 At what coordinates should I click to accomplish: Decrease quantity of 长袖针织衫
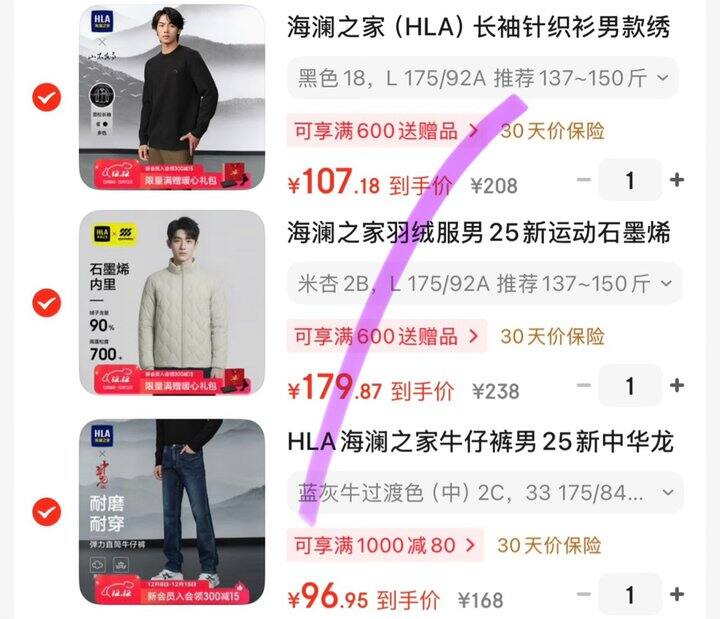coord(584,180)
